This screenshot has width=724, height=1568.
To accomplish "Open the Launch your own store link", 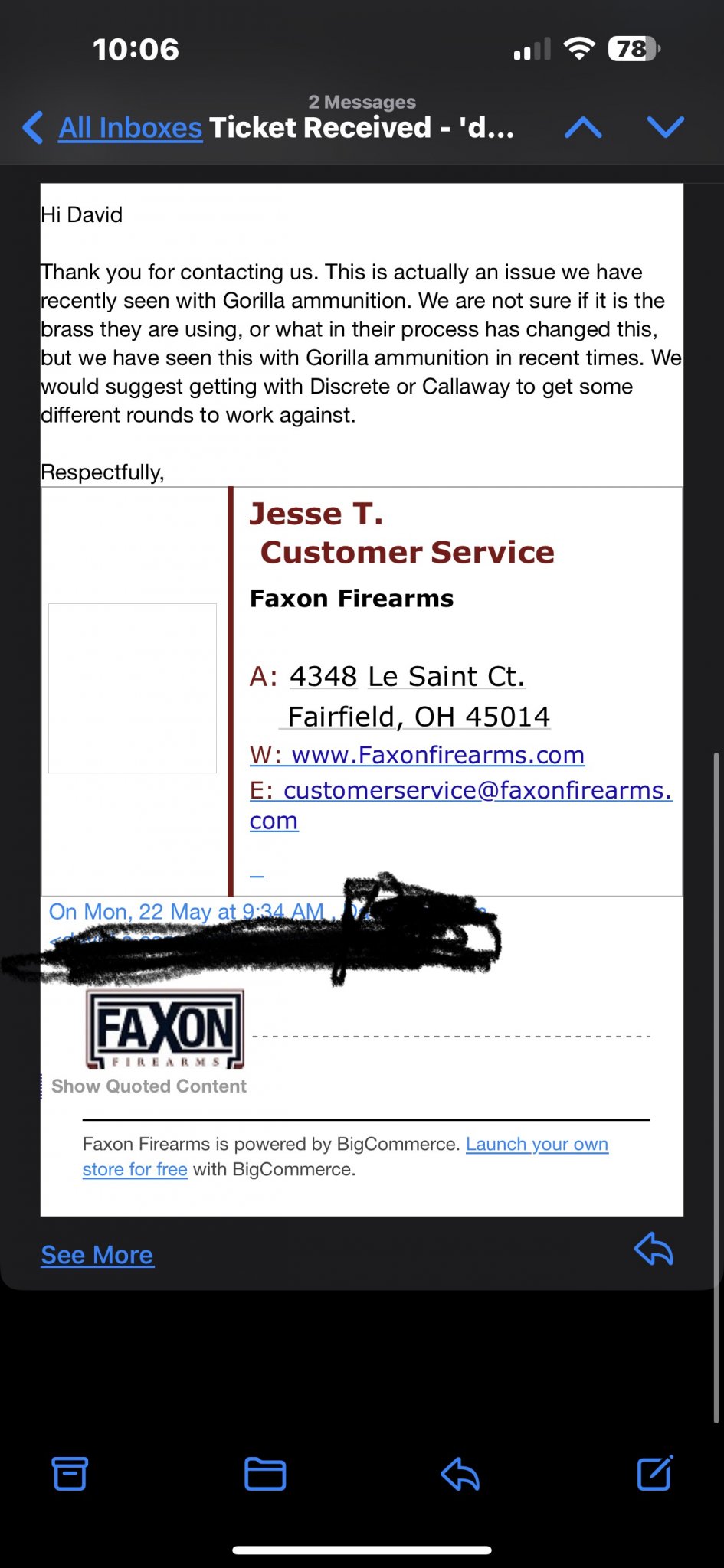I will click(536, 1145).
